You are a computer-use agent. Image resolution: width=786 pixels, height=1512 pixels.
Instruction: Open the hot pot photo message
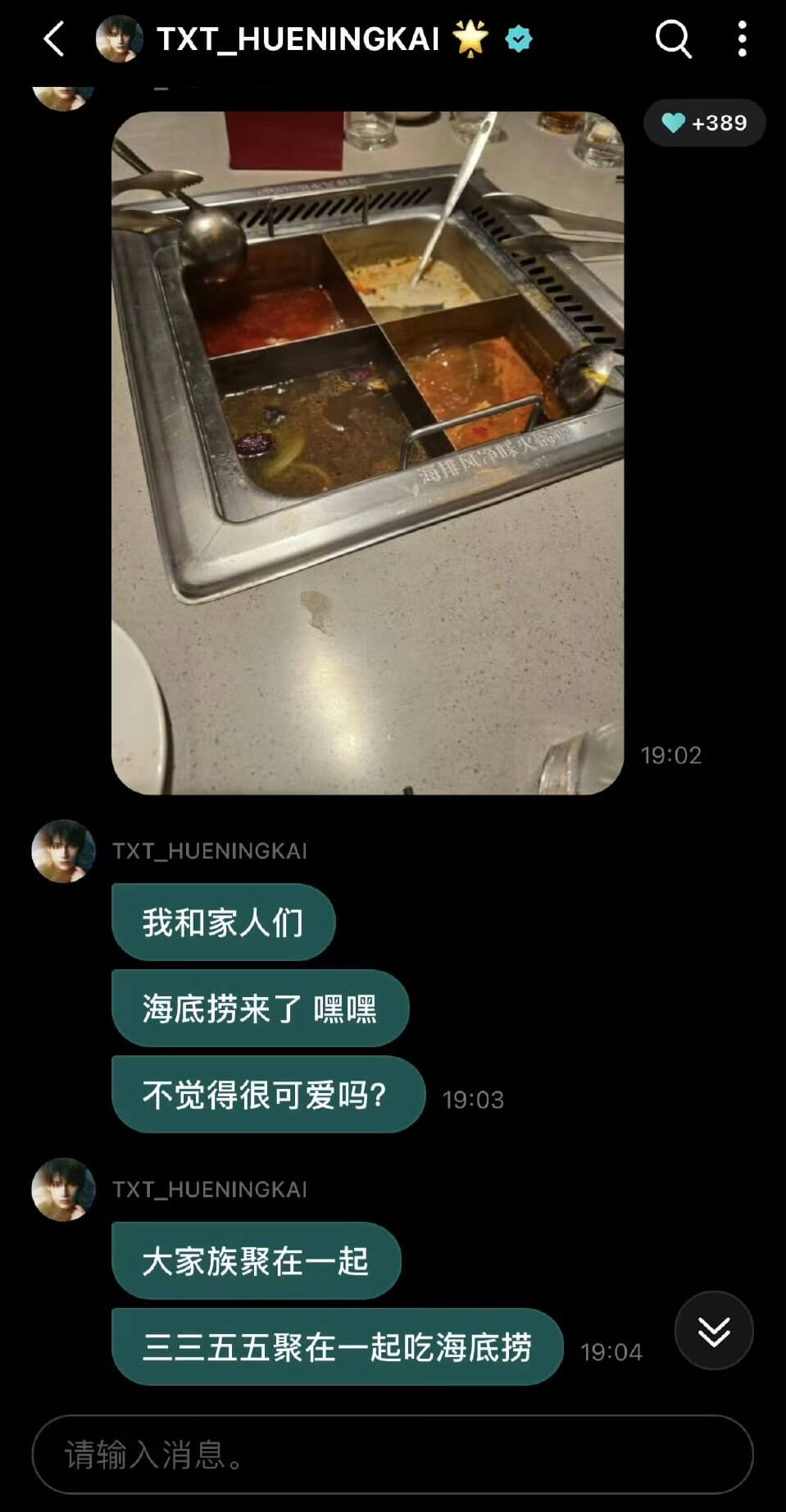click(367, 453)
